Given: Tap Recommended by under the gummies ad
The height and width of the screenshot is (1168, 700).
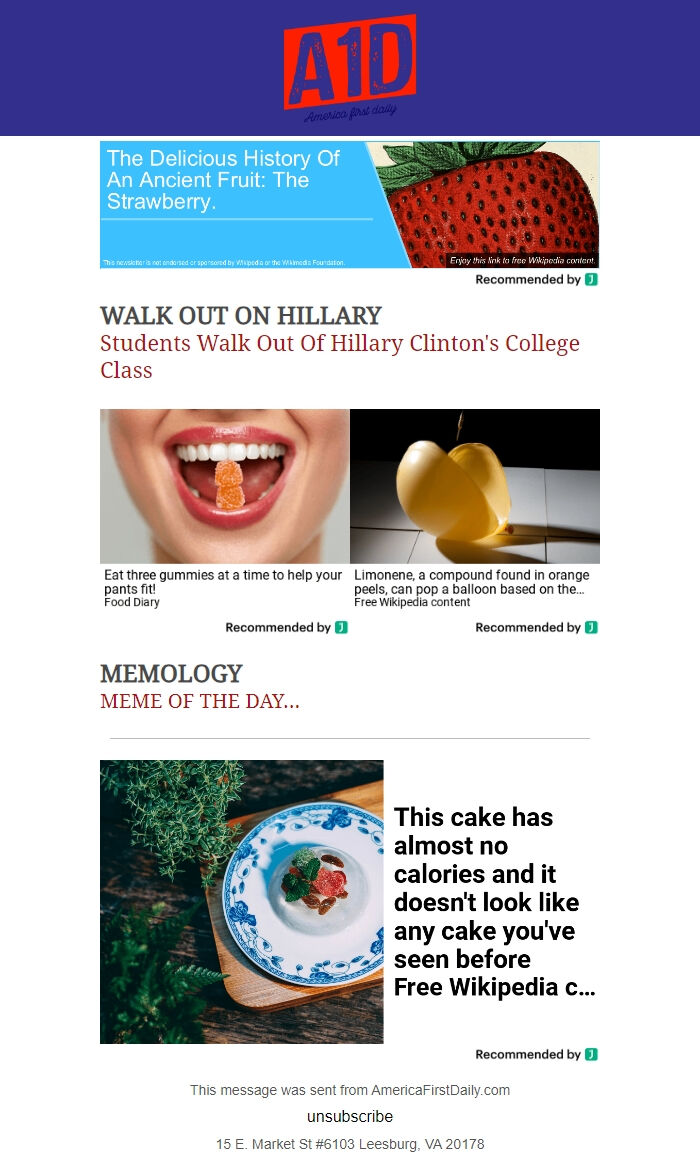Looking at the screenshot, I should 286,628.
